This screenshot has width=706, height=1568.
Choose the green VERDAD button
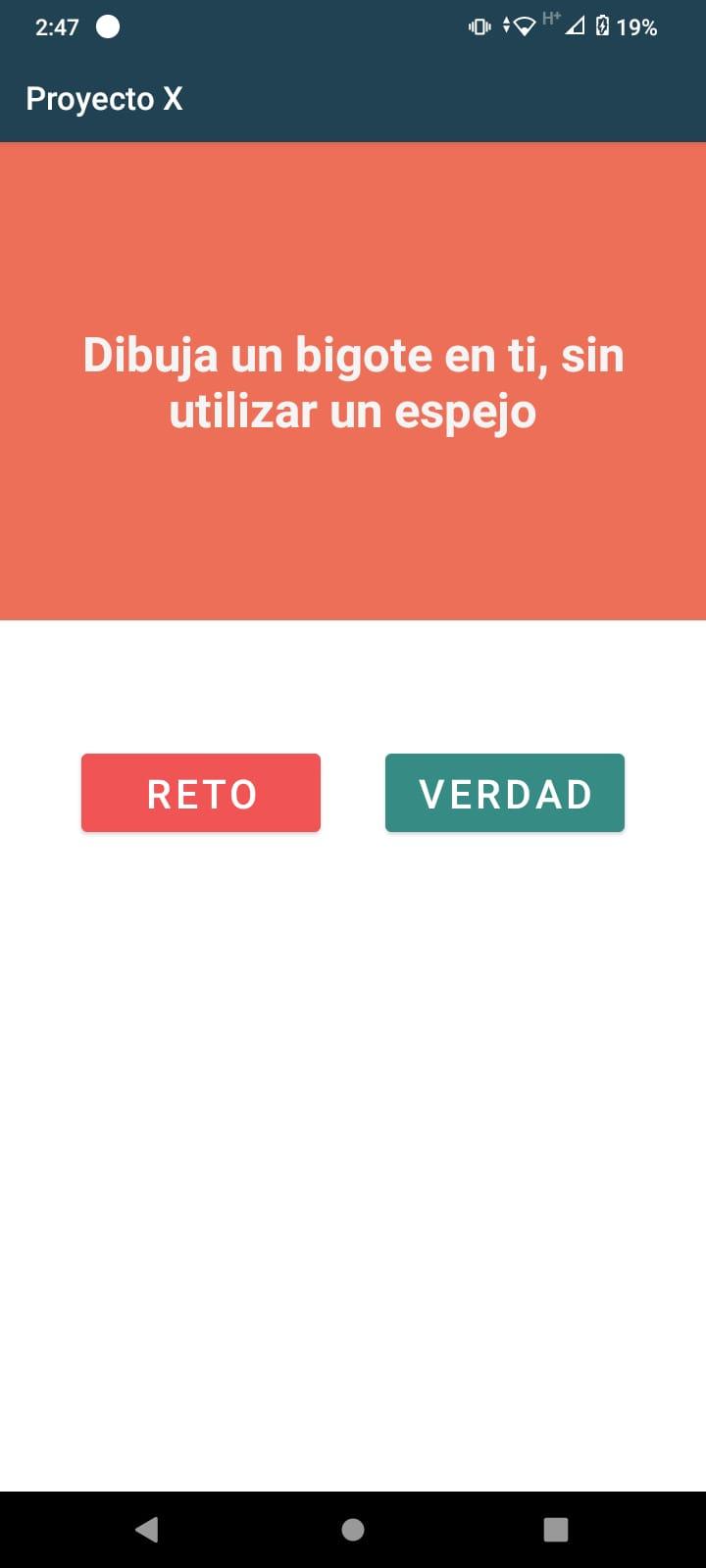505,793
